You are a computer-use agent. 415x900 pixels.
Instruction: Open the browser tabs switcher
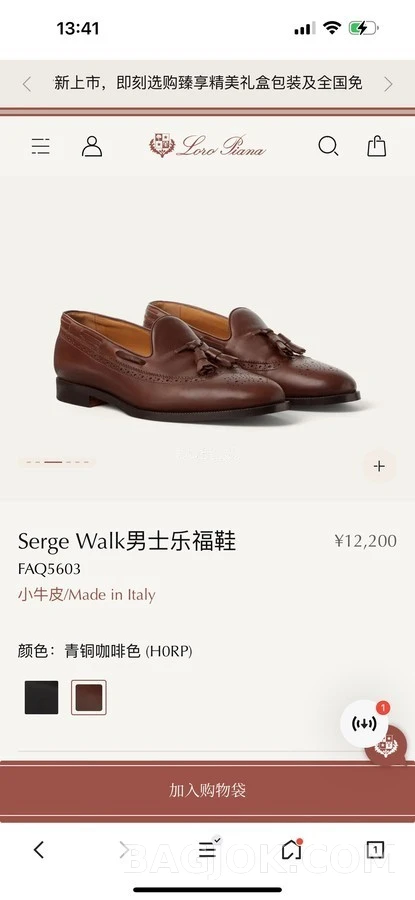click(375, 849)
